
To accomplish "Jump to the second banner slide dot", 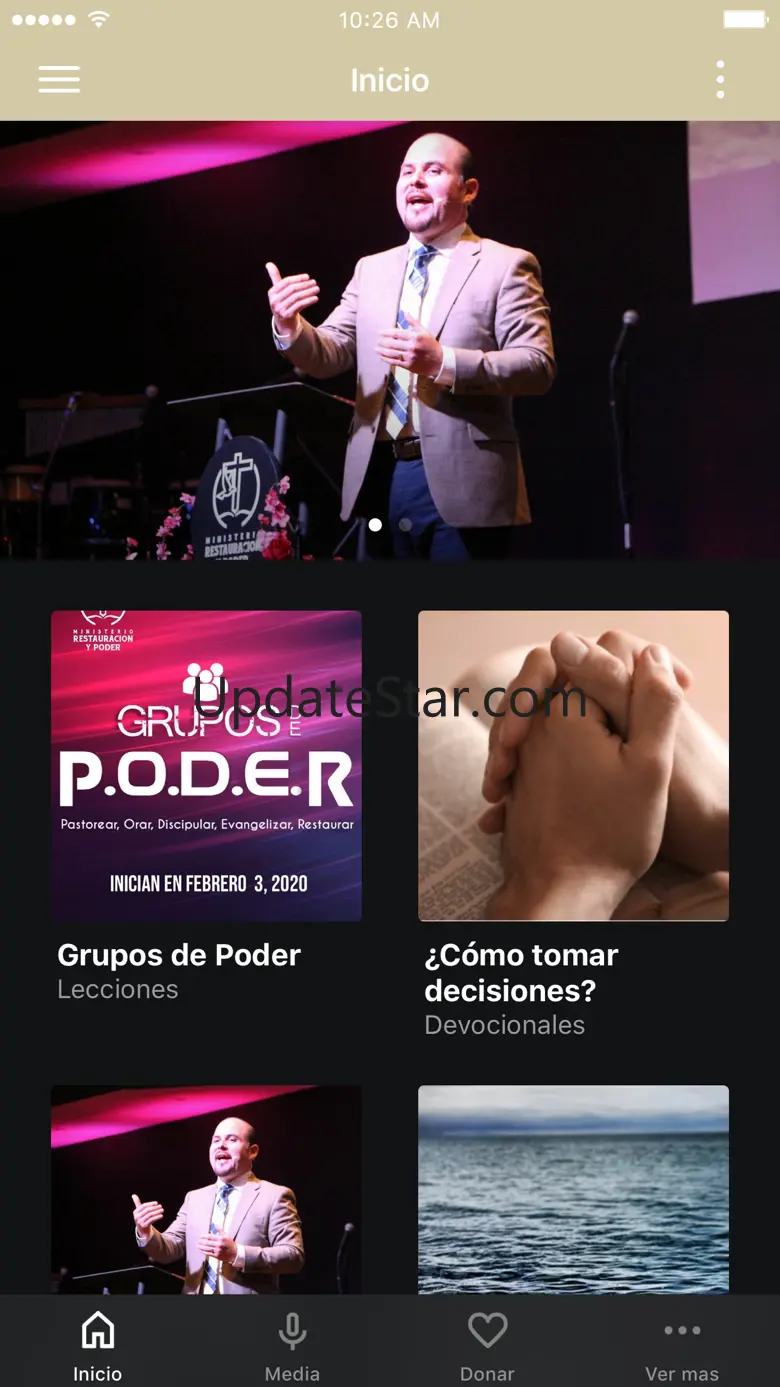I will (x=405, y=524).
